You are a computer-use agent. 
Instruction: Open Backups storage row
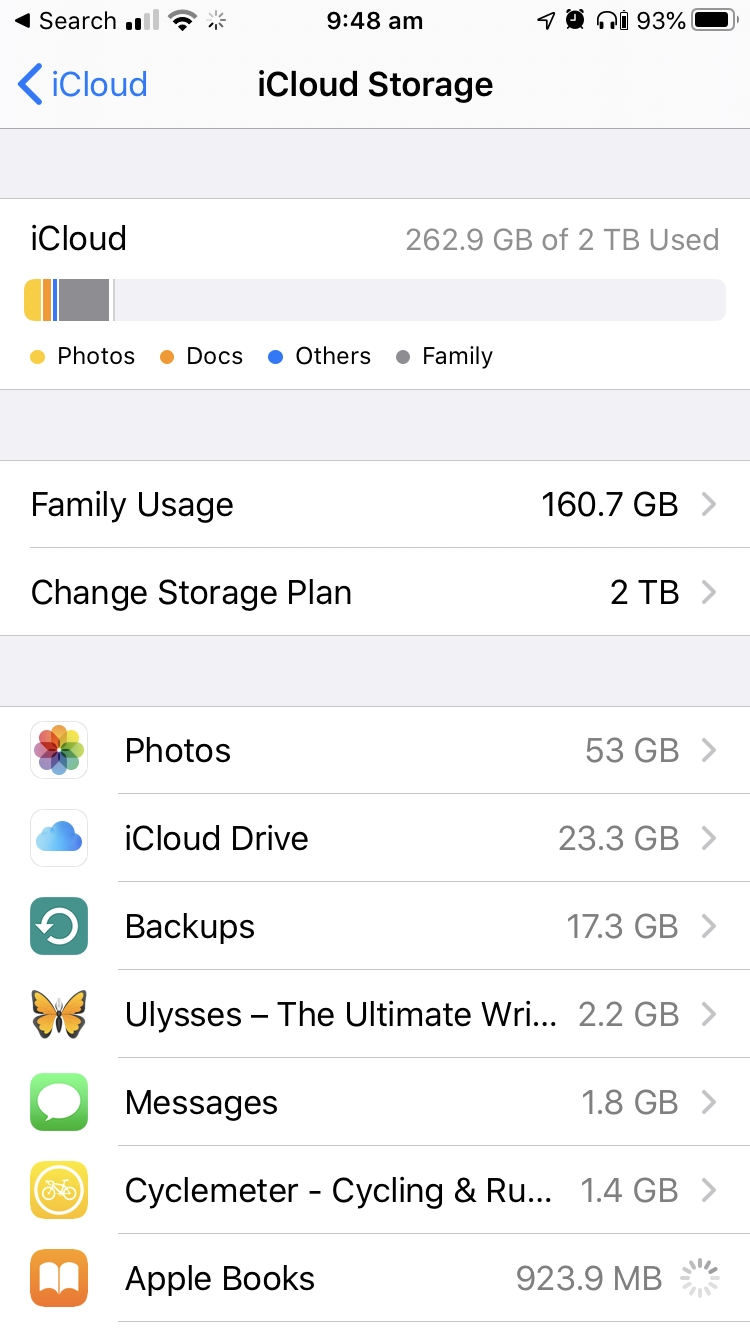click(375, 926)
